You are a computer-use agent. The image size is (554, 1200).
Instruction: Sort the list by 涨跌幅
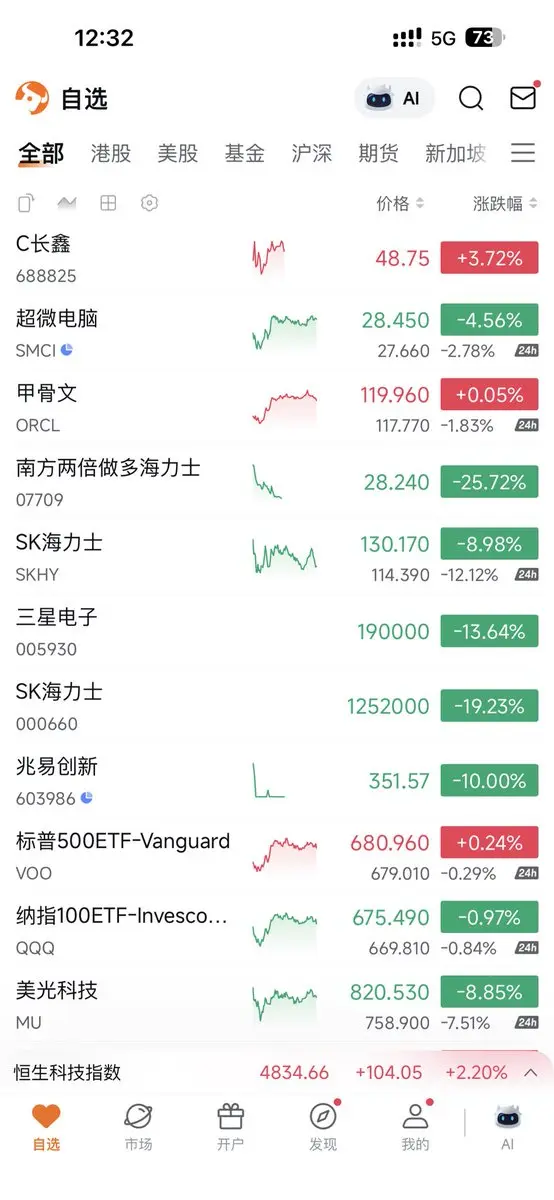[505, 203]
